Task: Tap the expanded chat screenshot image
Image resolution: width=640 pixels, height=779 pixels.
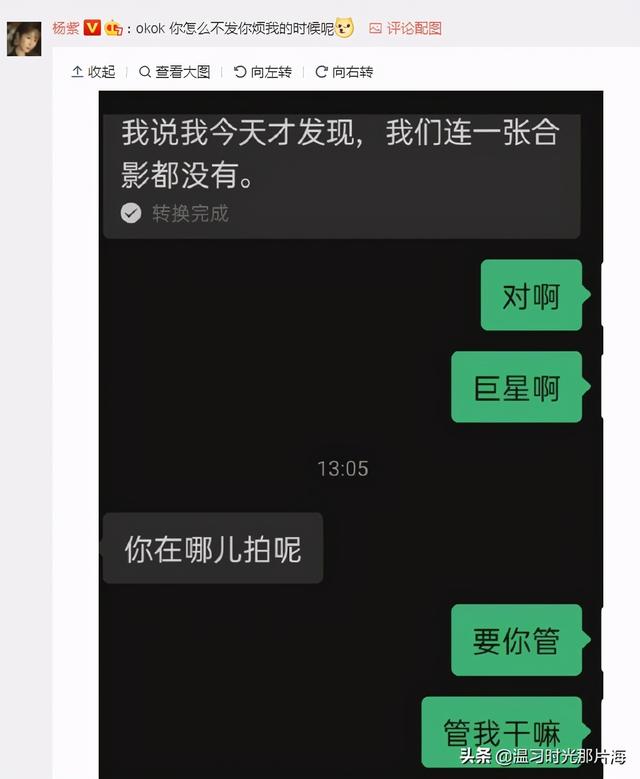Action: [x=350, y=430]
